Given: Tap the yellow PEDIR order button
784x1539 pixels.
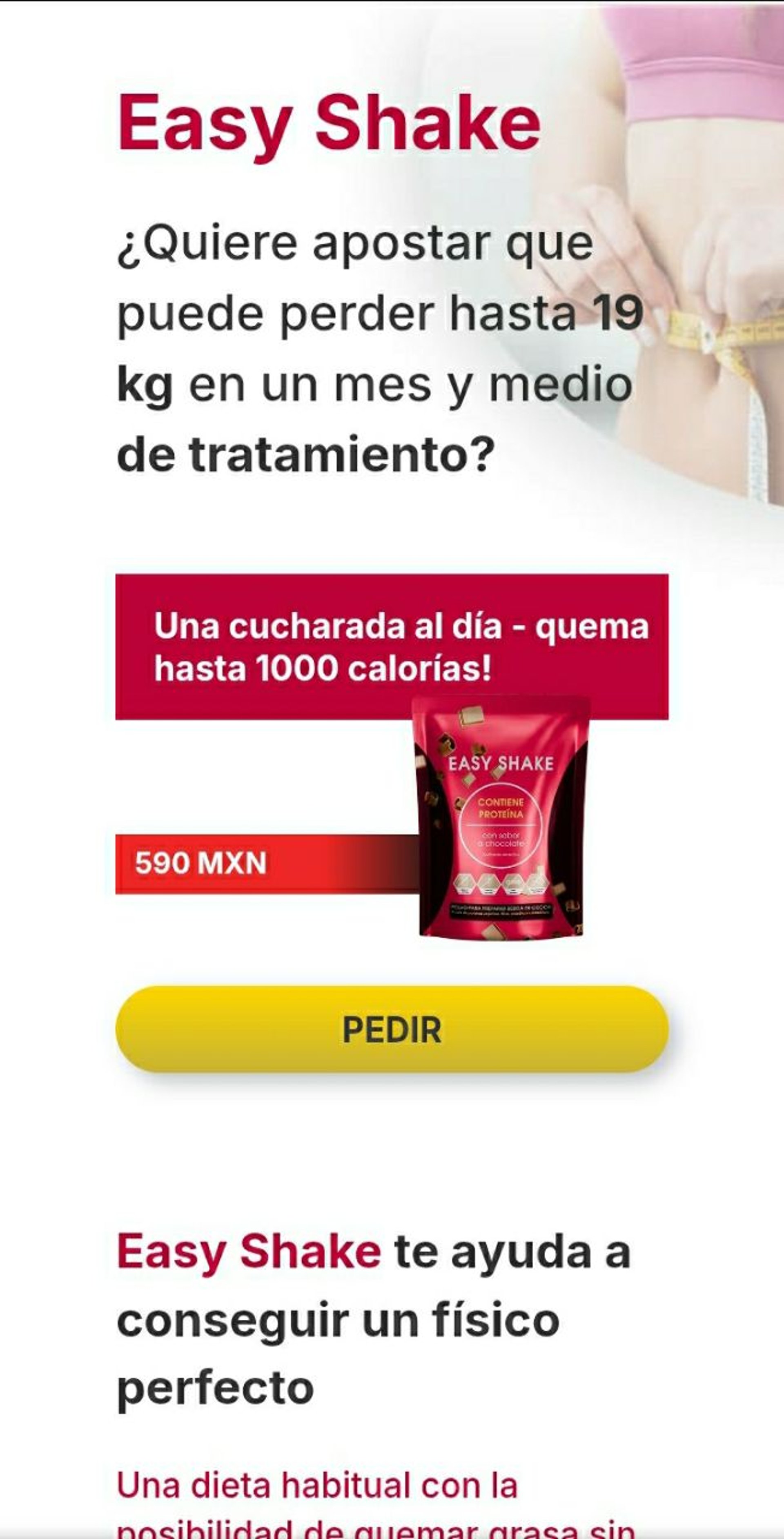Looking at the screenshot, I should point(392,1029).
